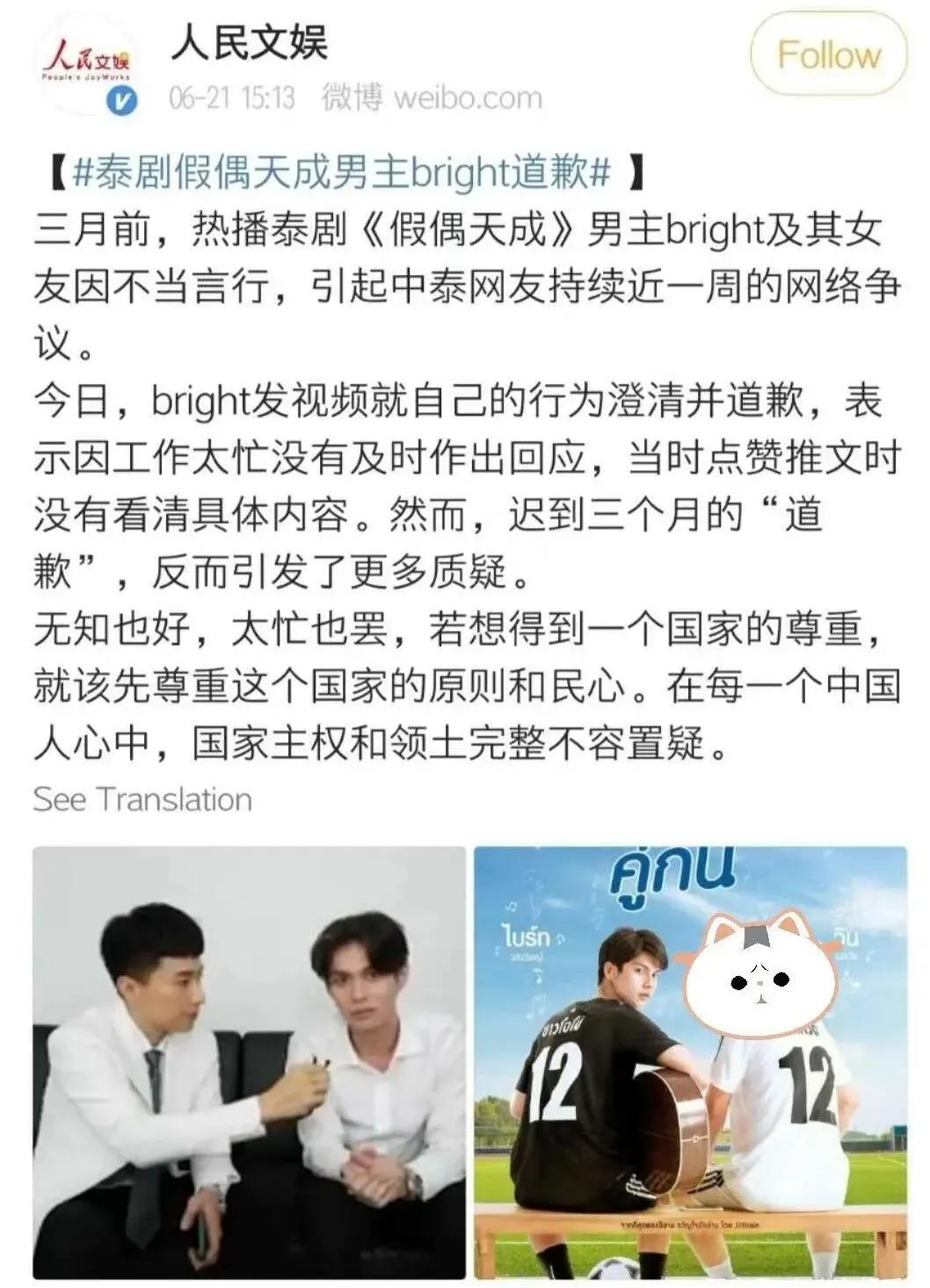Open 人民文娱 profile avatar
Image resolution: width=930 pixels, height=1288 pixels.
(x=86, y=64)
